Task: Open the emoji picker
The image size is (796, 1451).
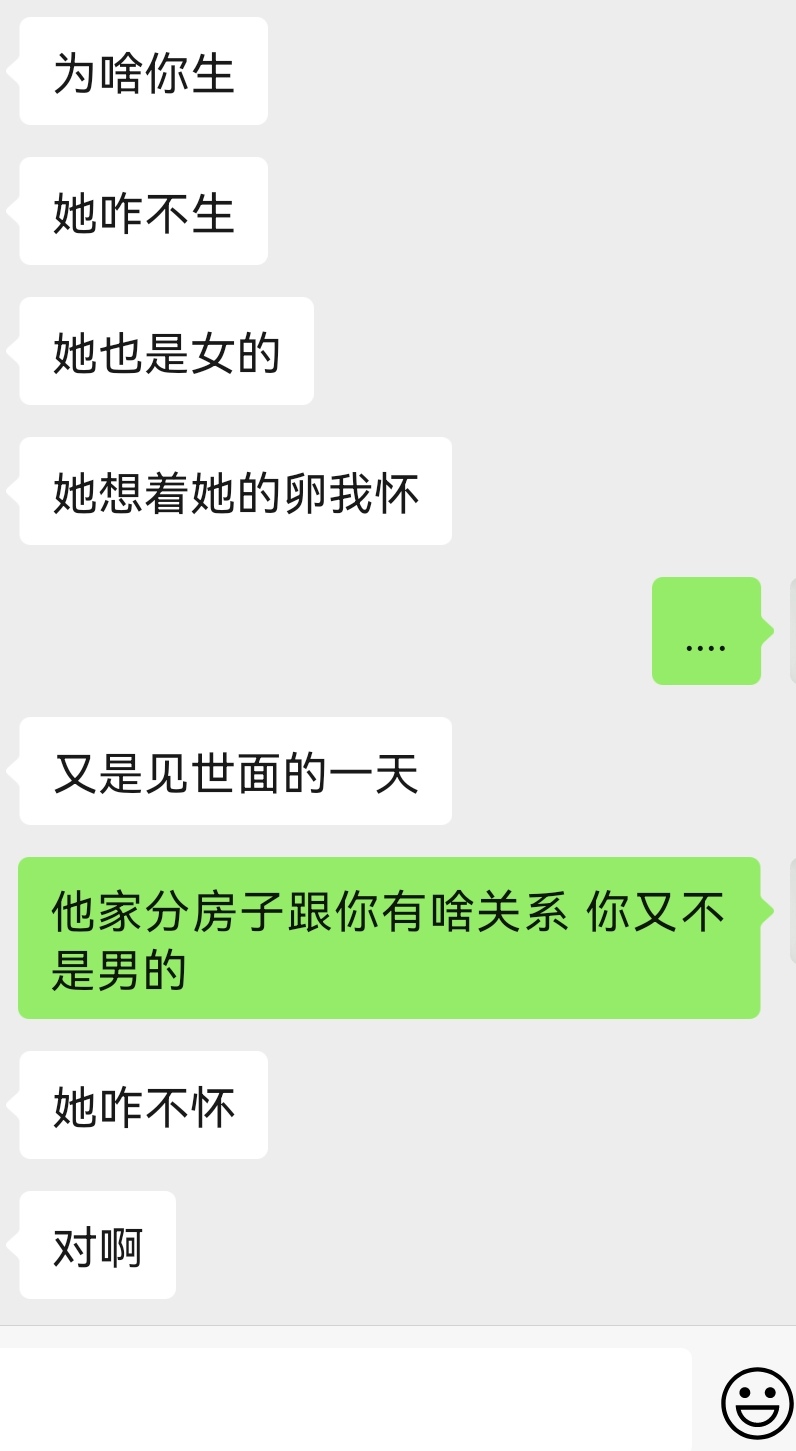Action: [x=756, y=1402]
